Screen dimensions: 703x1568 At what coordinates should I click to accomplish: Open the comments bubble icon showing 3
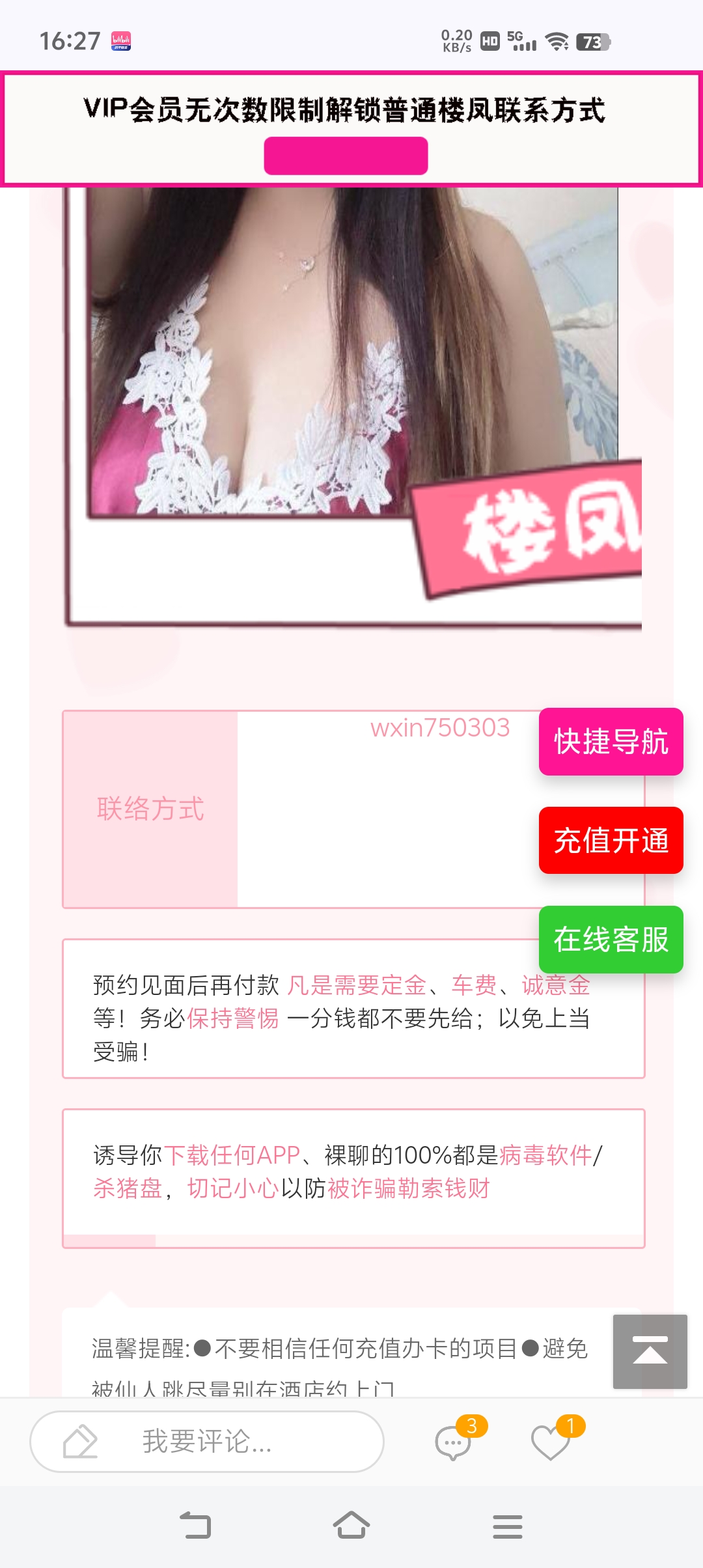pyautogui.click(x=454, y=1442)
